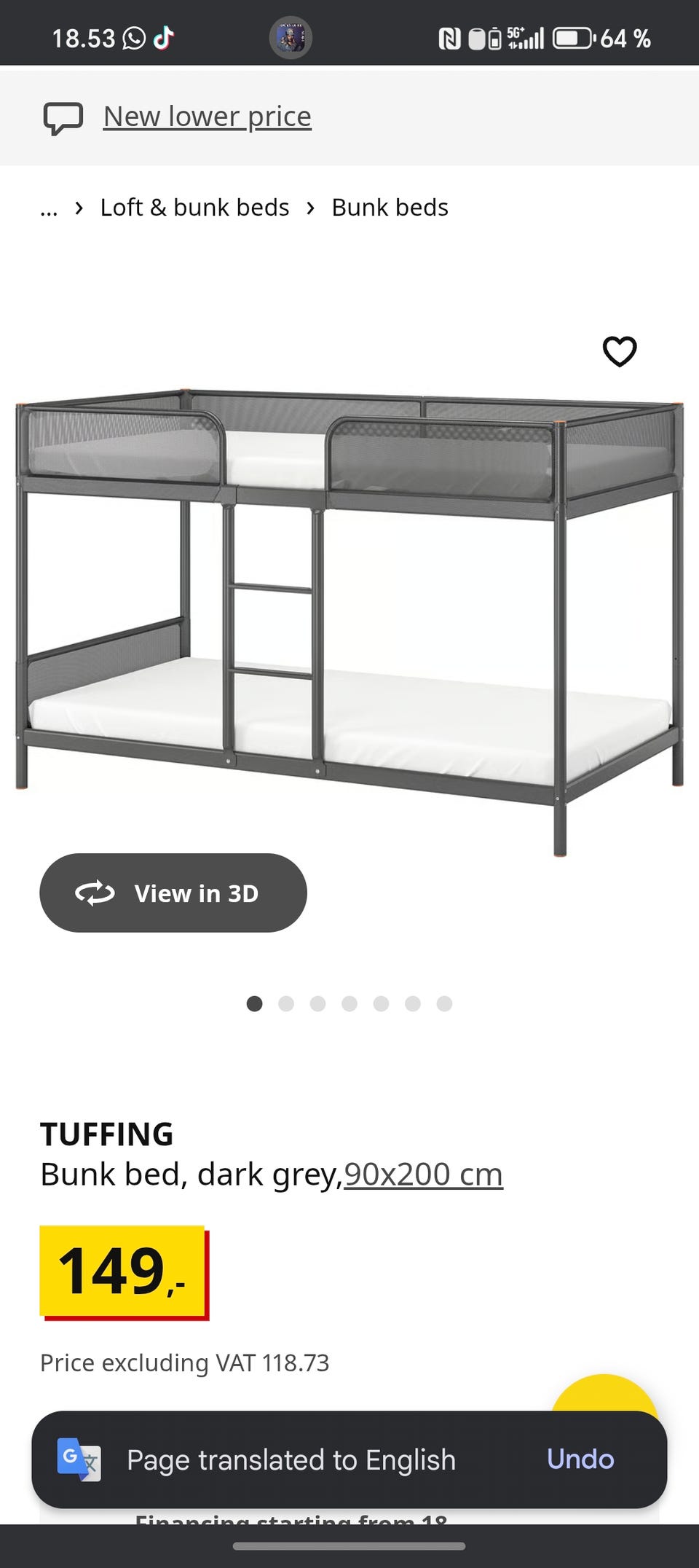
Task: Jump to the last image indicator dot
Action: point(444,1004)
